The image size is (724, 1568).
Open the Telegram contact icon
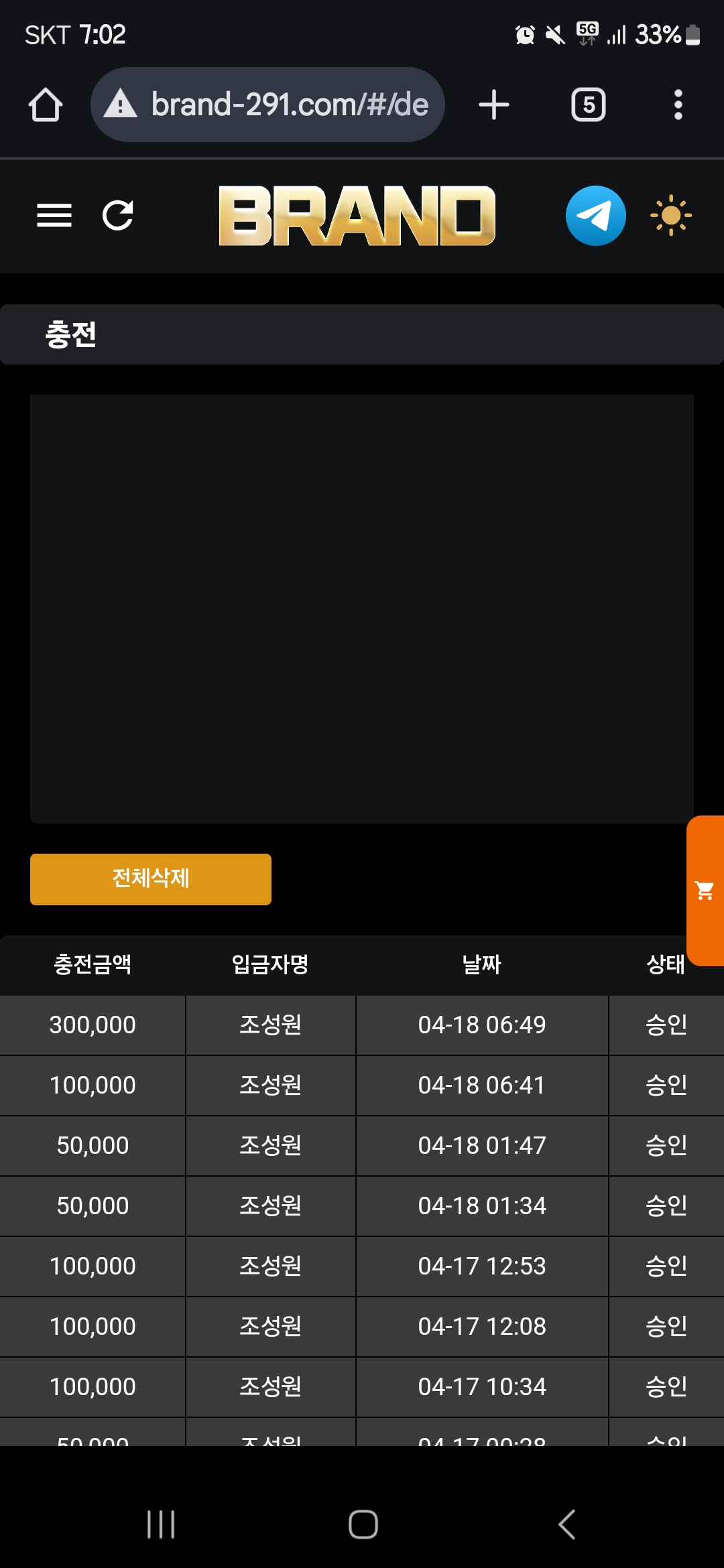coord(595,215)
